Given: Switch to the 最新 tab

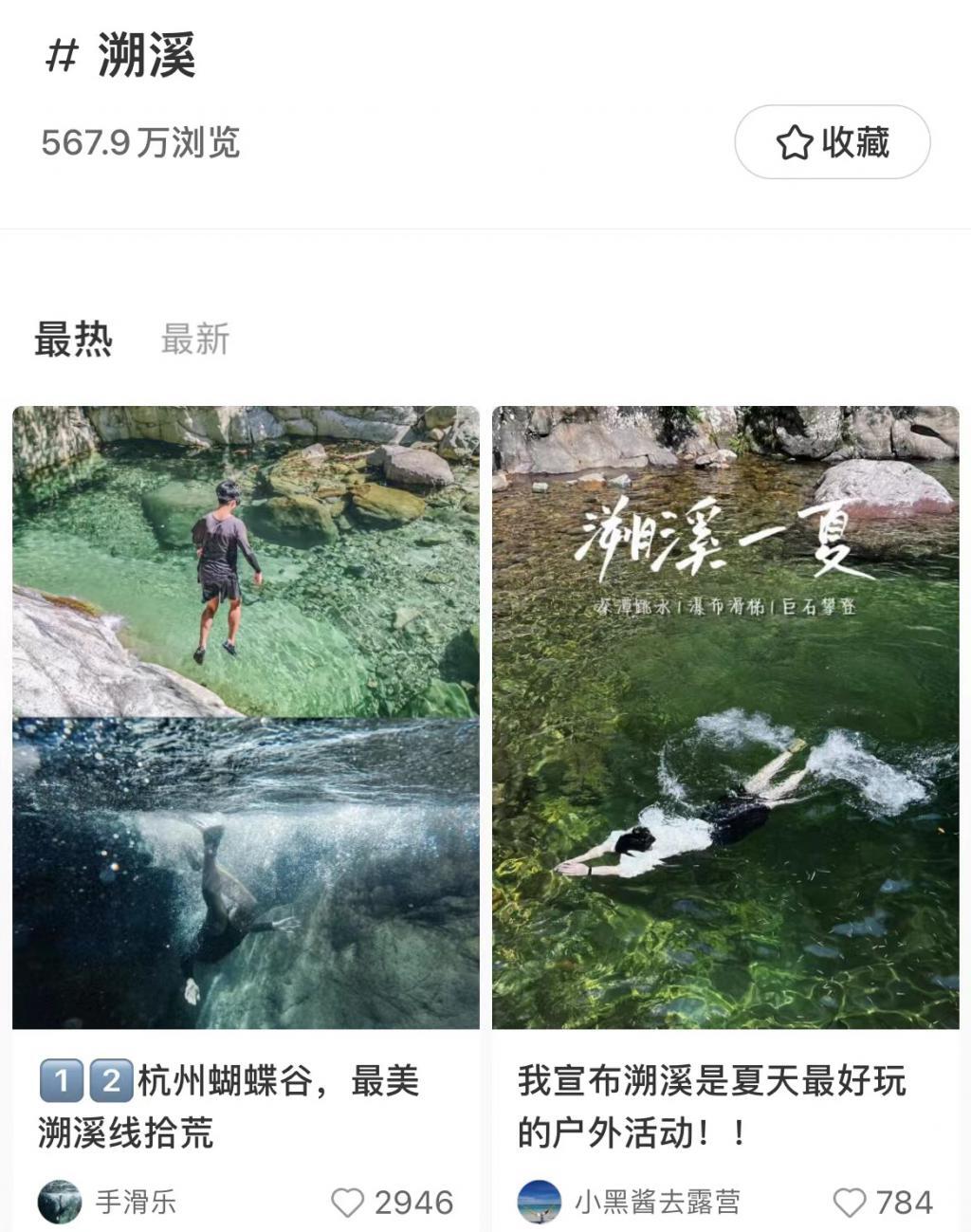Looking at the screenshot, I should [195, 339].
